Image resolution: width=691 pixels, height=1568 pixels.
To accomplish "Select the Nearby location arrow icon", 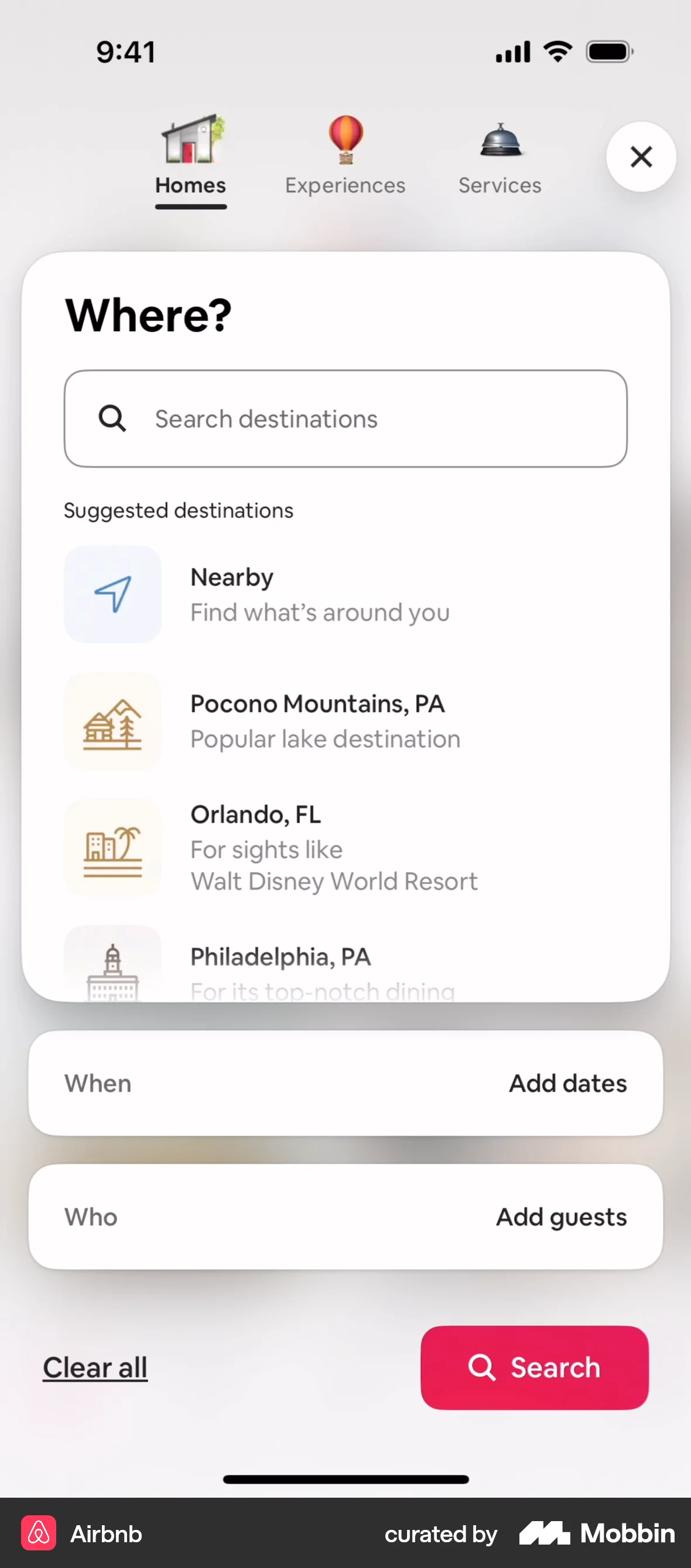I will click(112, 594).
